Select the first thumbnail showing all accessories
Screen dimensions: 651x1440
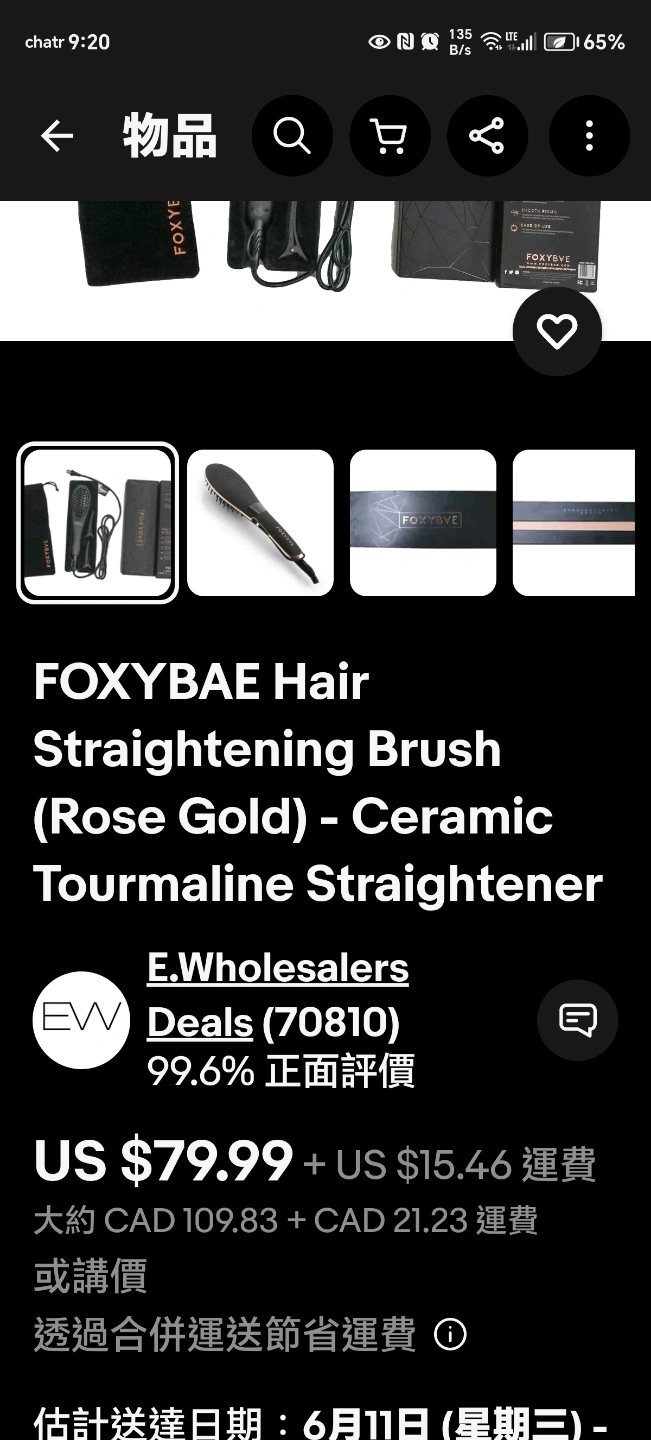tap(97, 523)
